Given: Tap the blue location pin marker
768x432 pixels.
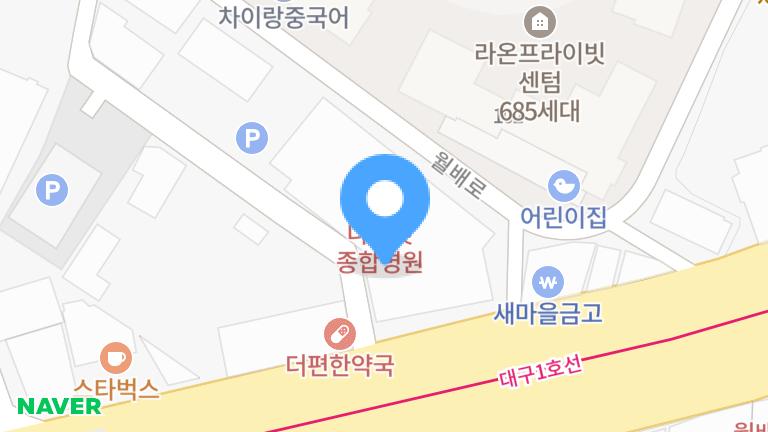Looking at the screenshot, I should tap(385, 202).
